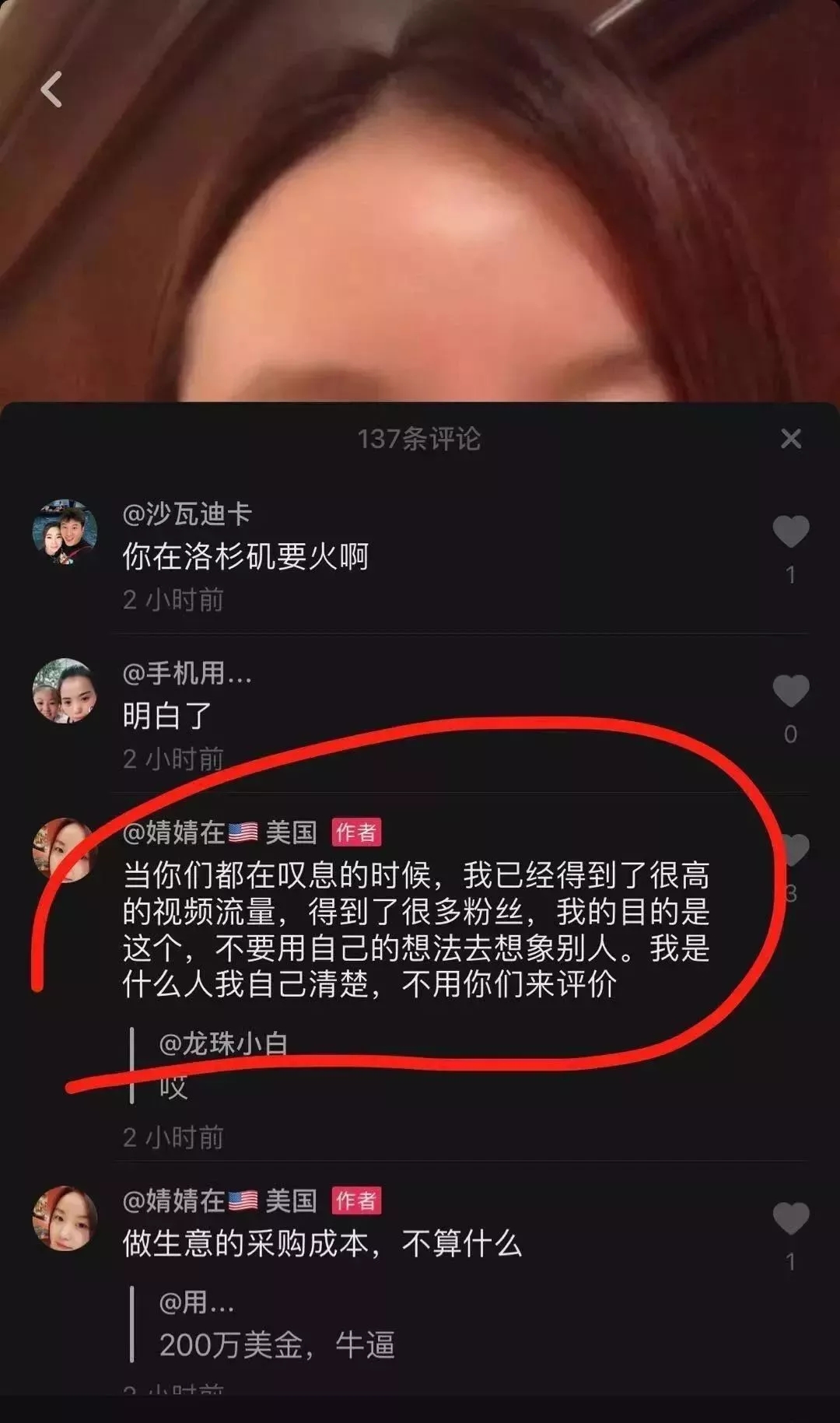Open 沙瓦迪卡's profile avatar
Screen dimensions: 840x1423
pos(65,532)
